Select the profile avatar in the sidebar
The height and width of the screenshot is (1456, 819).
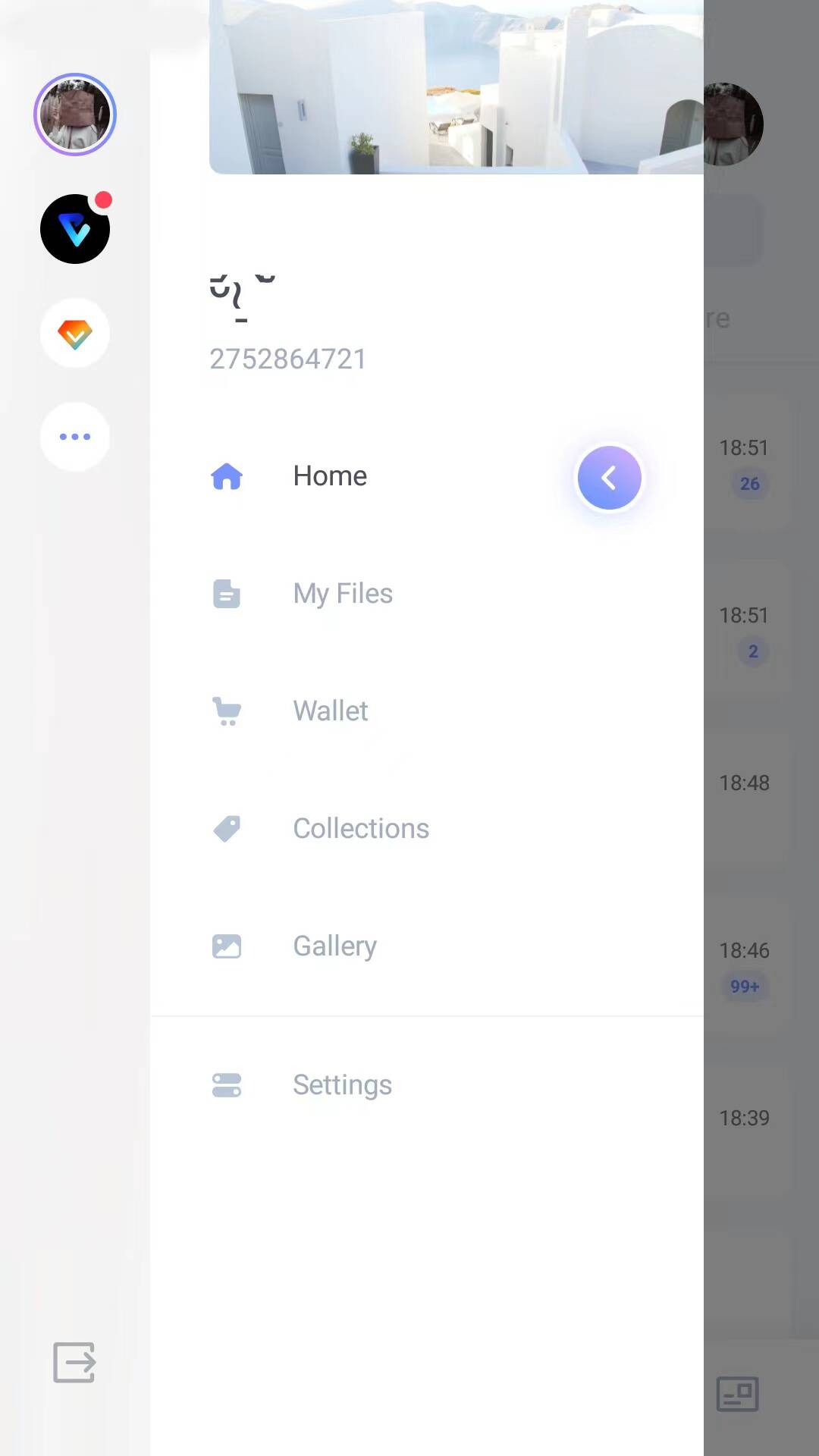(75, 115)
